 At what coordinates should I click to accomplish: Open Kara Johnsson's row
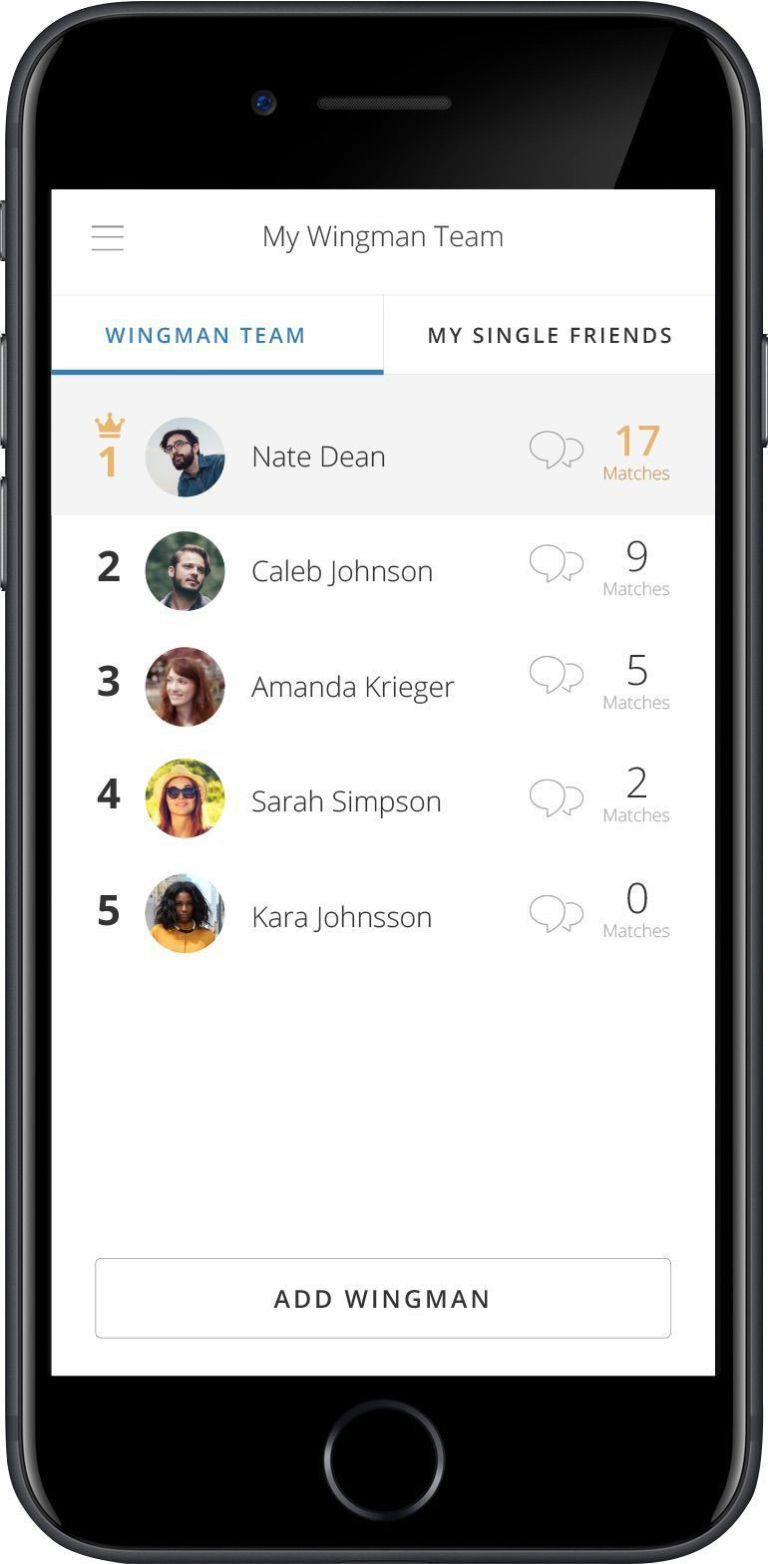coord(341,917)
